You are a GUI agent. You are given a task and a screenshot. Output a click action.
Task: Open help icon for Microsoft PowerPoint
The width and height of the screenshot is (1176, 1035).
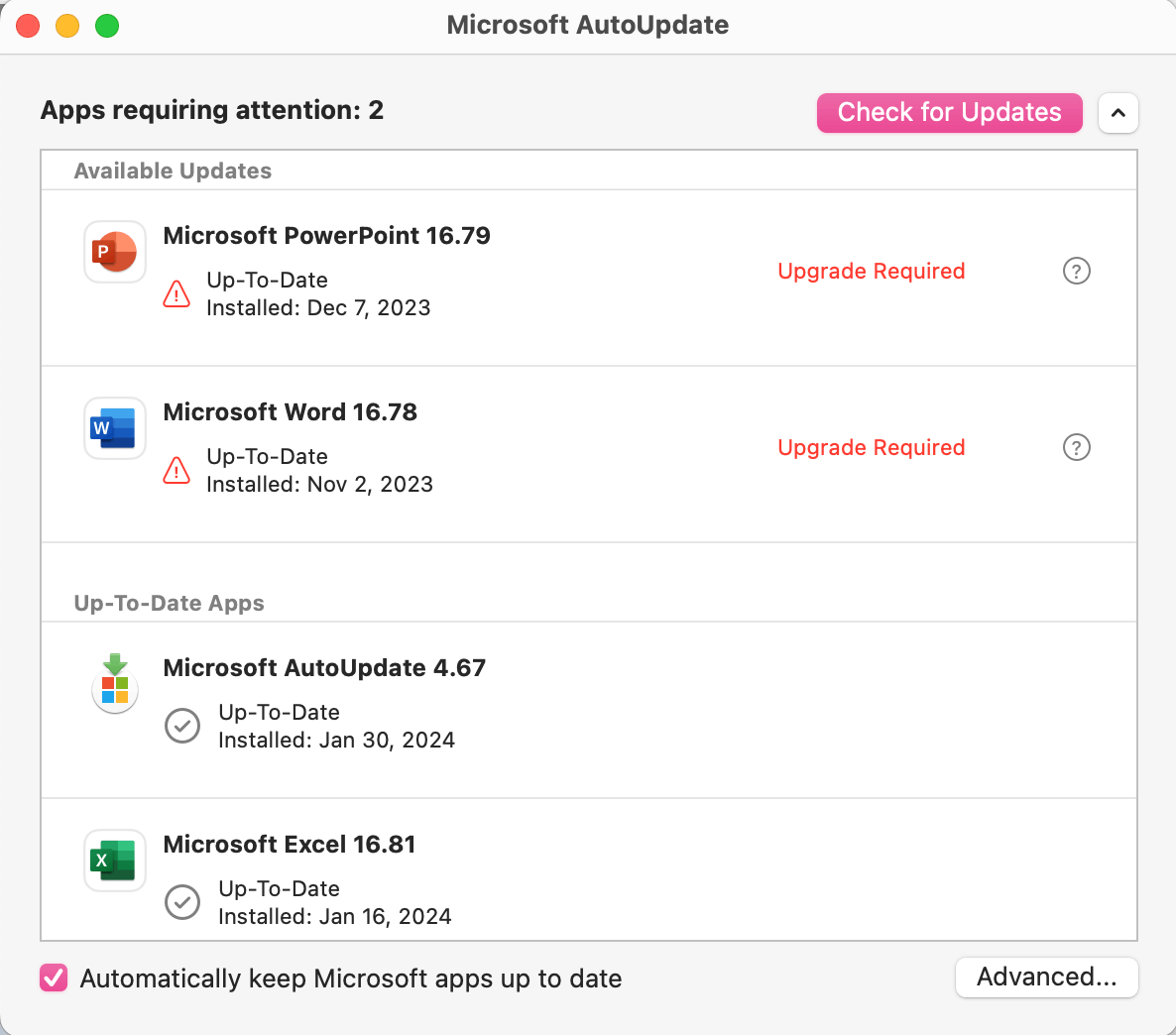pos(1076,271)
